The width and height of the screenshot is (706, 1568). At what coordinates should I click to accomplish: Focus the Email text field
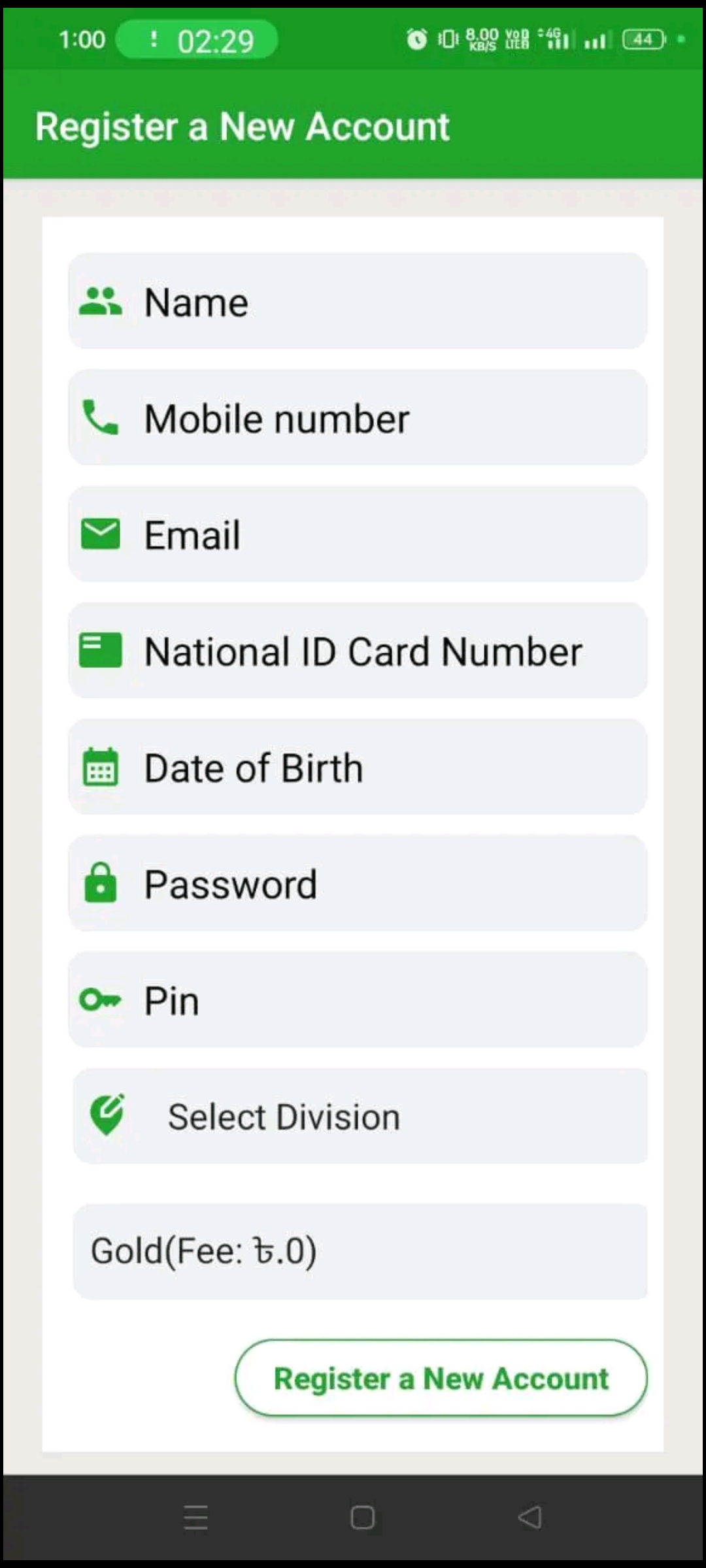click(x=358, y=534)
